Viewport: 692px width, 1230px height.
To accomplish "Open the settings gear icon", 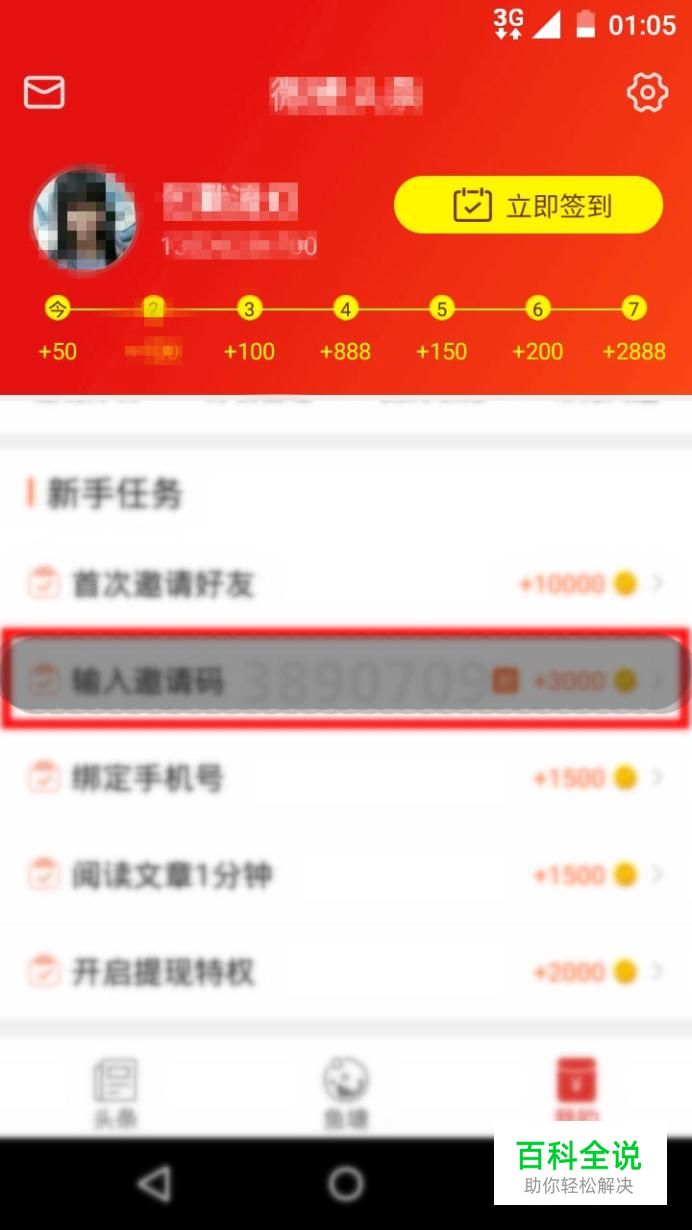I will [x=647, y=93].
